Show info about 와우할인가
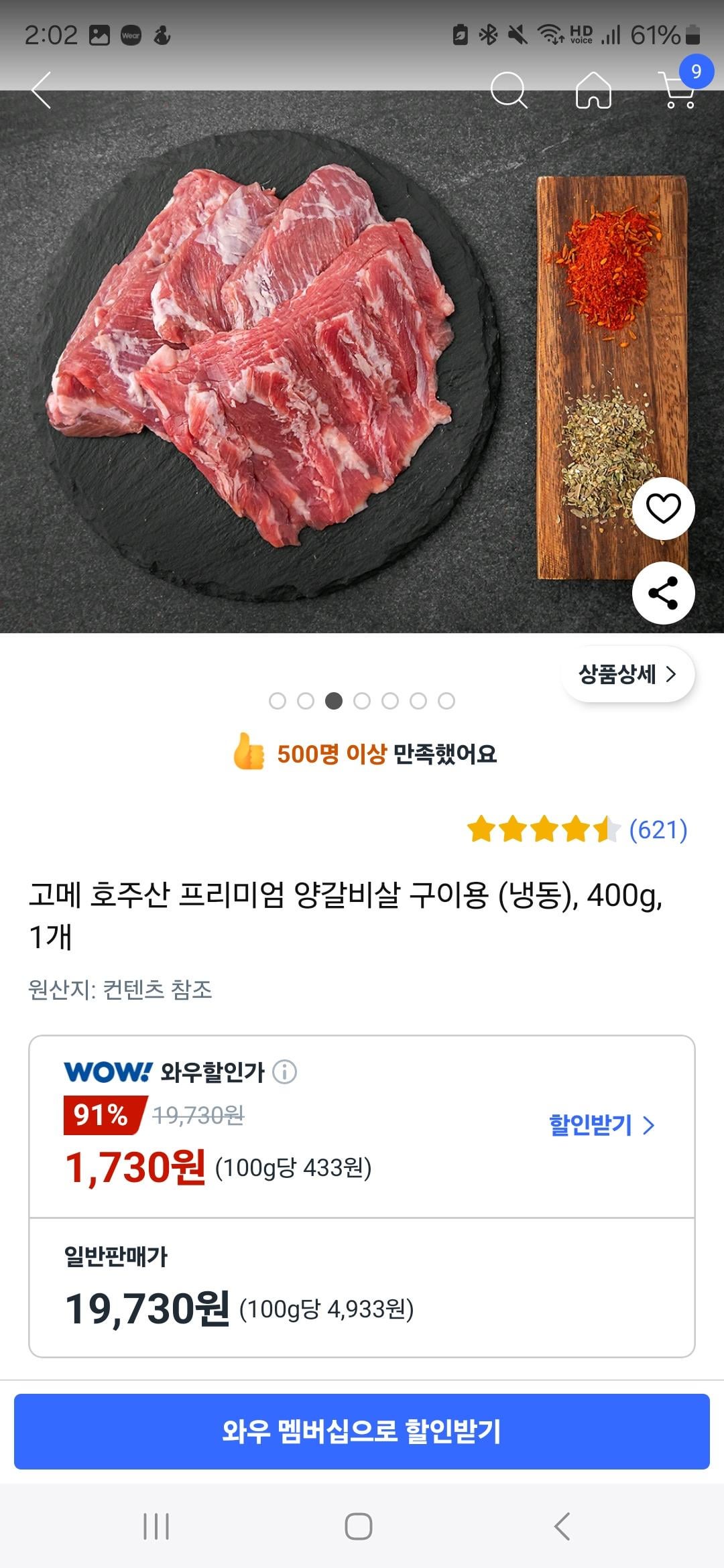Screen dimensions: 724x1568 (285, 1072)
